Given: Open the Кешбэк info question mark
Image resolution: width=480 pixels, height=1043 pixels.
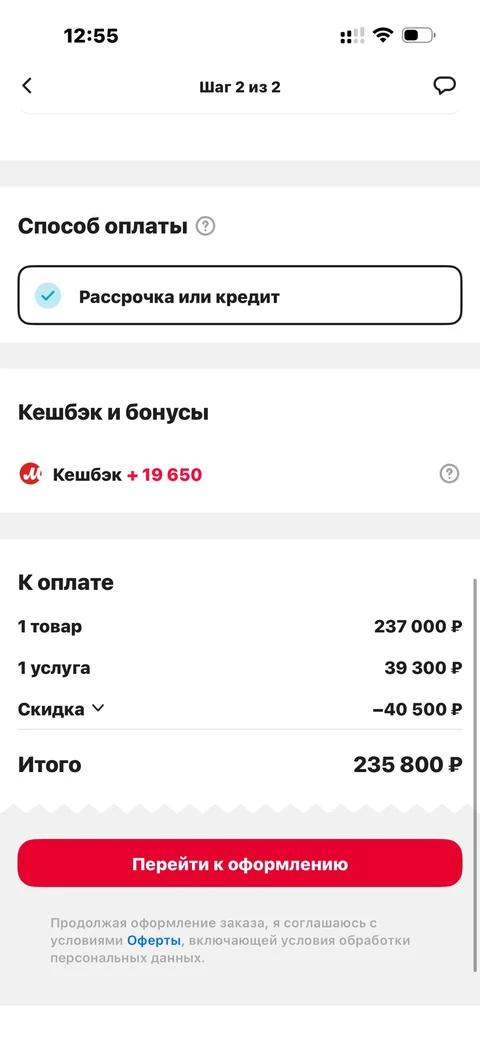Looking at the screenshot, I should tap(449, 474).
